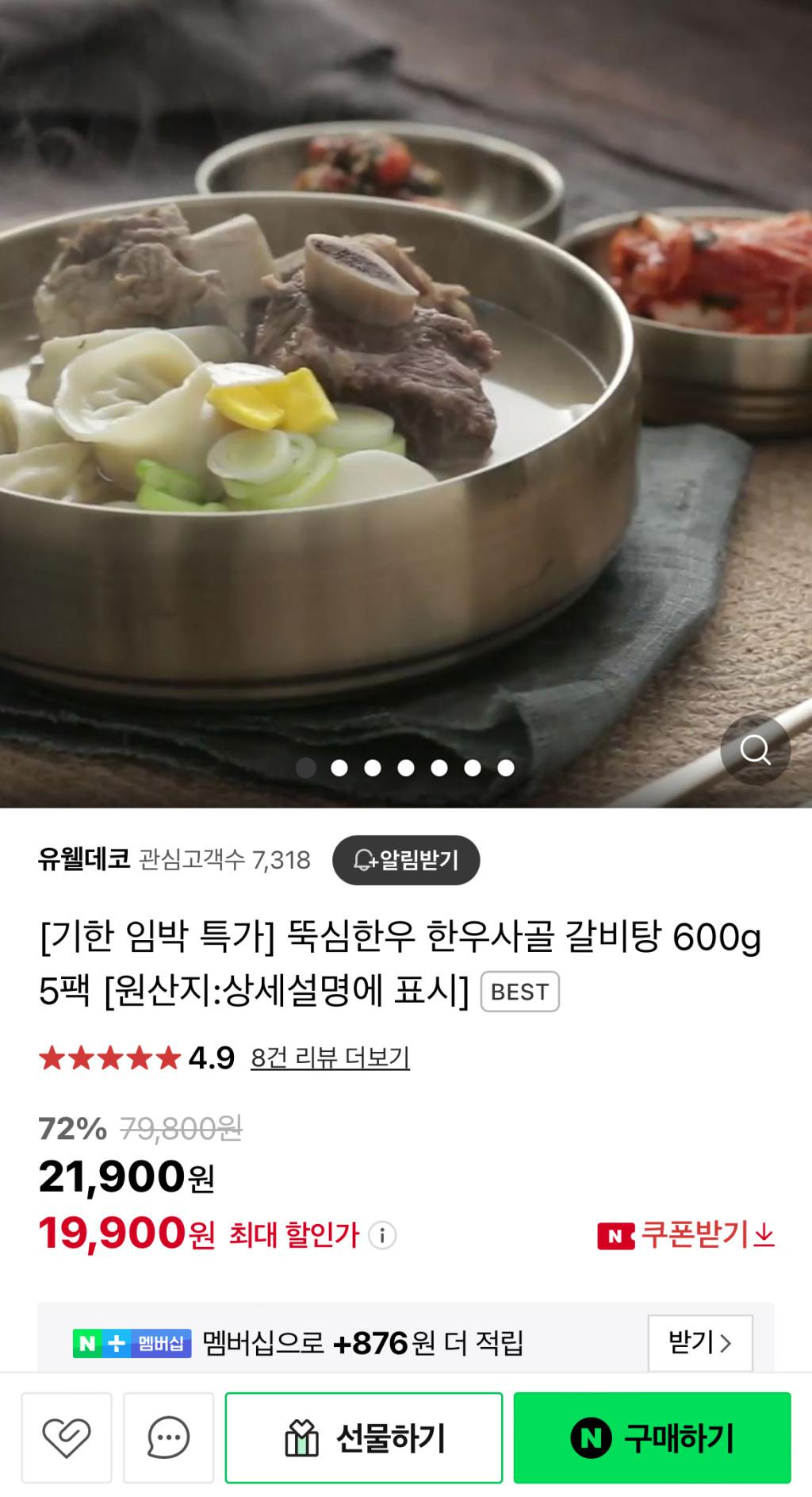This screenshot has height=1497, width=812.
Task: Add this product to wishlist
Action: pos(67,1438)
